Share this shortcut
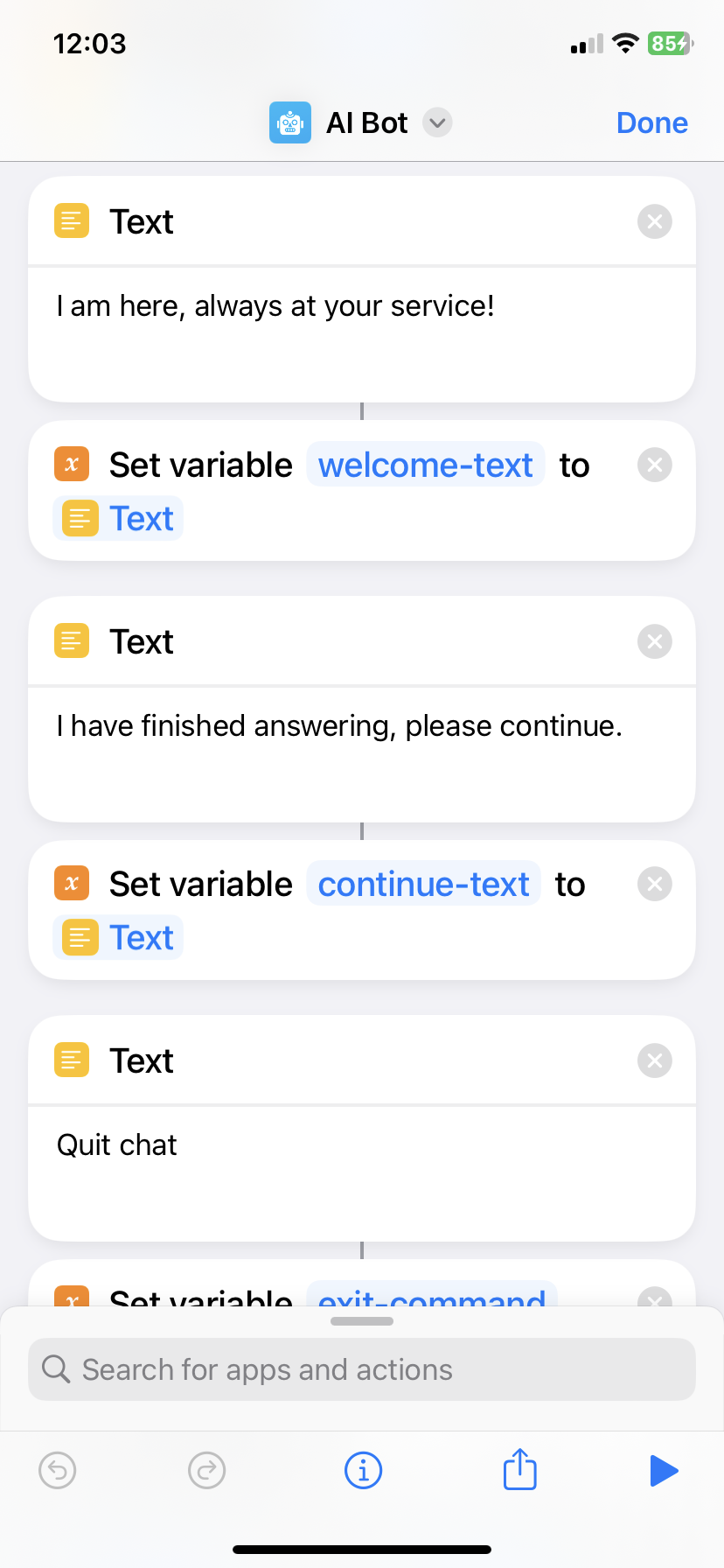This screenshot has height=1568, width=724. tap(519, 1468)
